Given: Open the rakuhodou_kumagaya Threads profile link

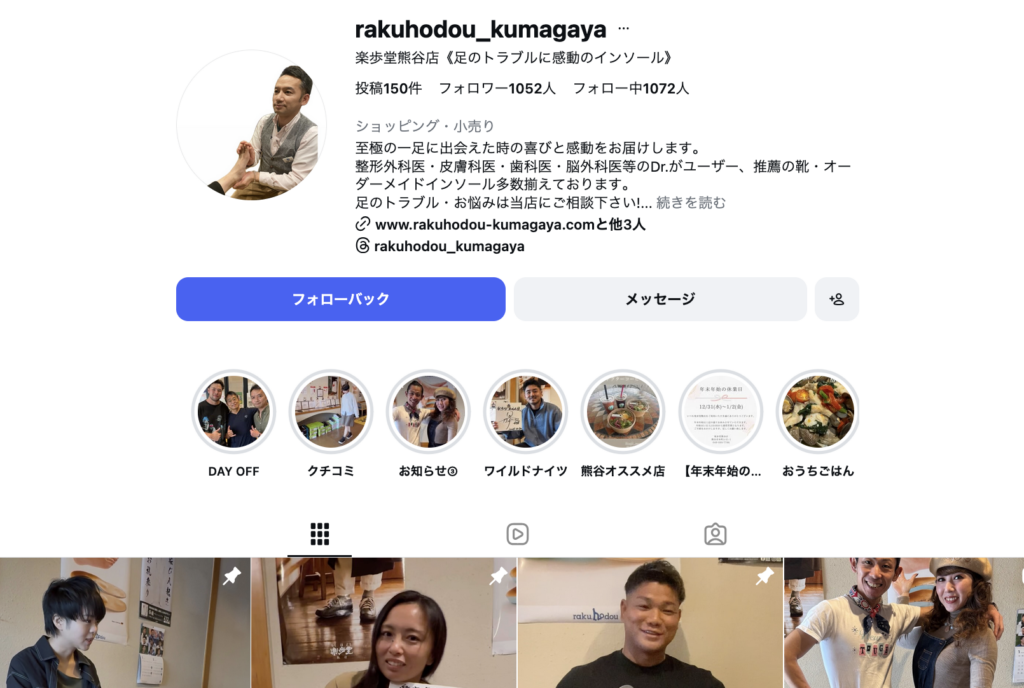Looking at the screenshot, I should [x=448, y=246].
